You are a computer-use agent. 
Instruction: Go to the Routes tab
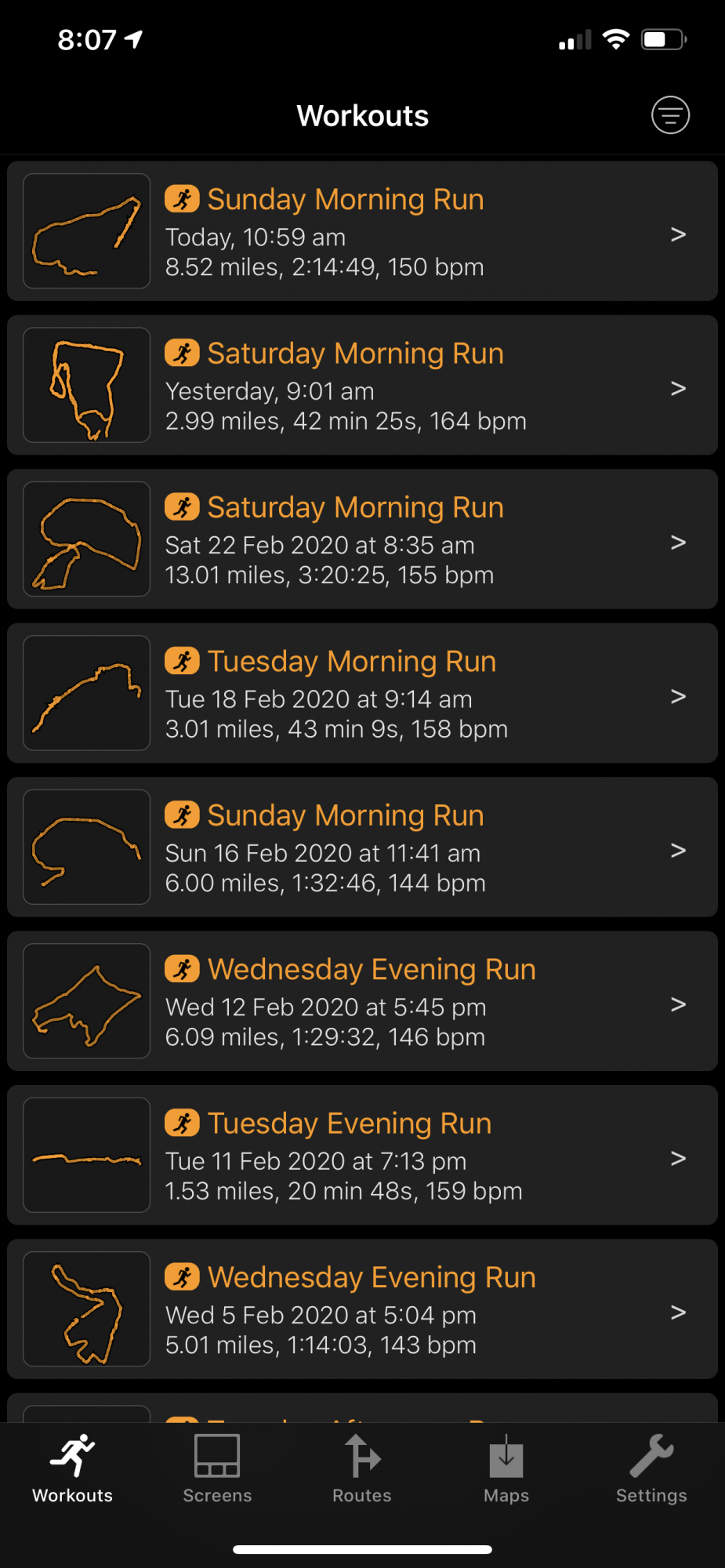point(362,1468)
